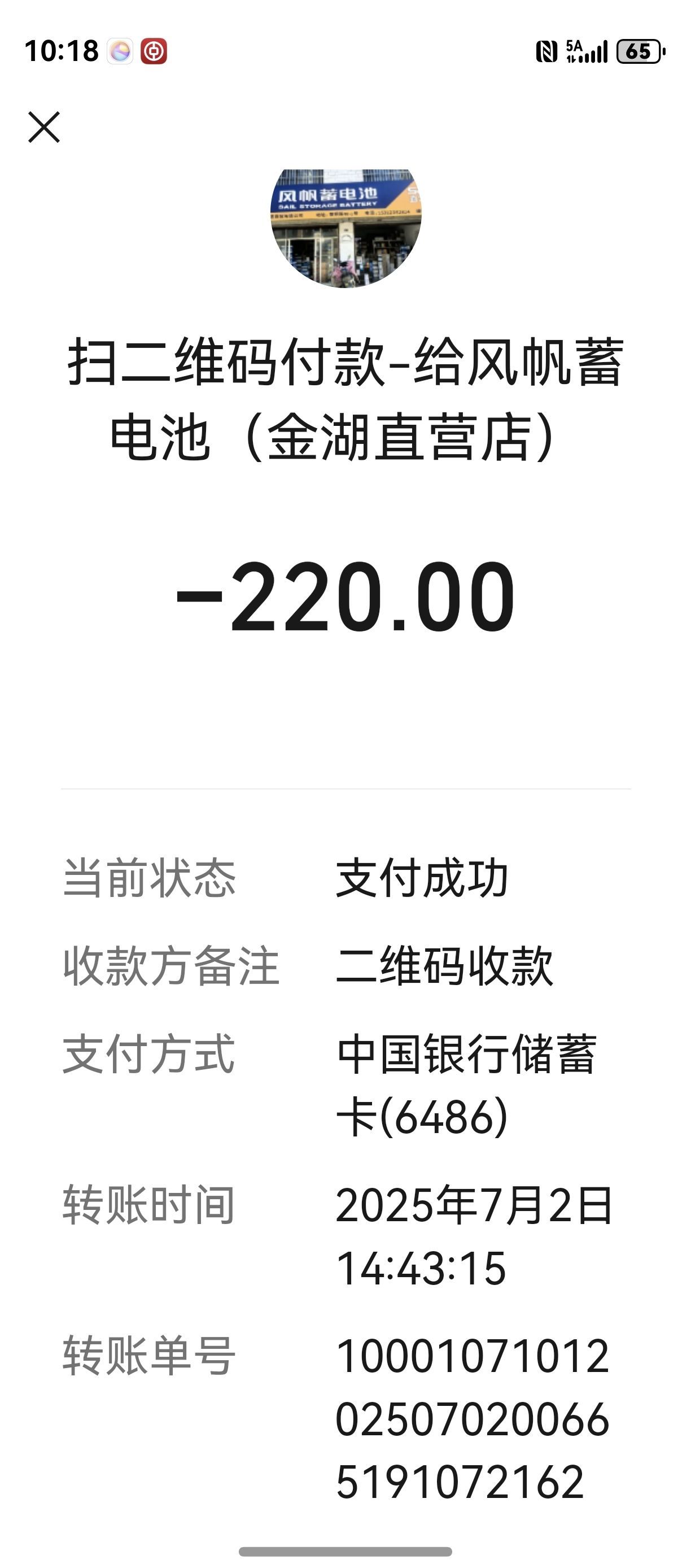Viewport: 691px width, 1568px height.
Task: Close the payment details page
Action: click(45, 127)
